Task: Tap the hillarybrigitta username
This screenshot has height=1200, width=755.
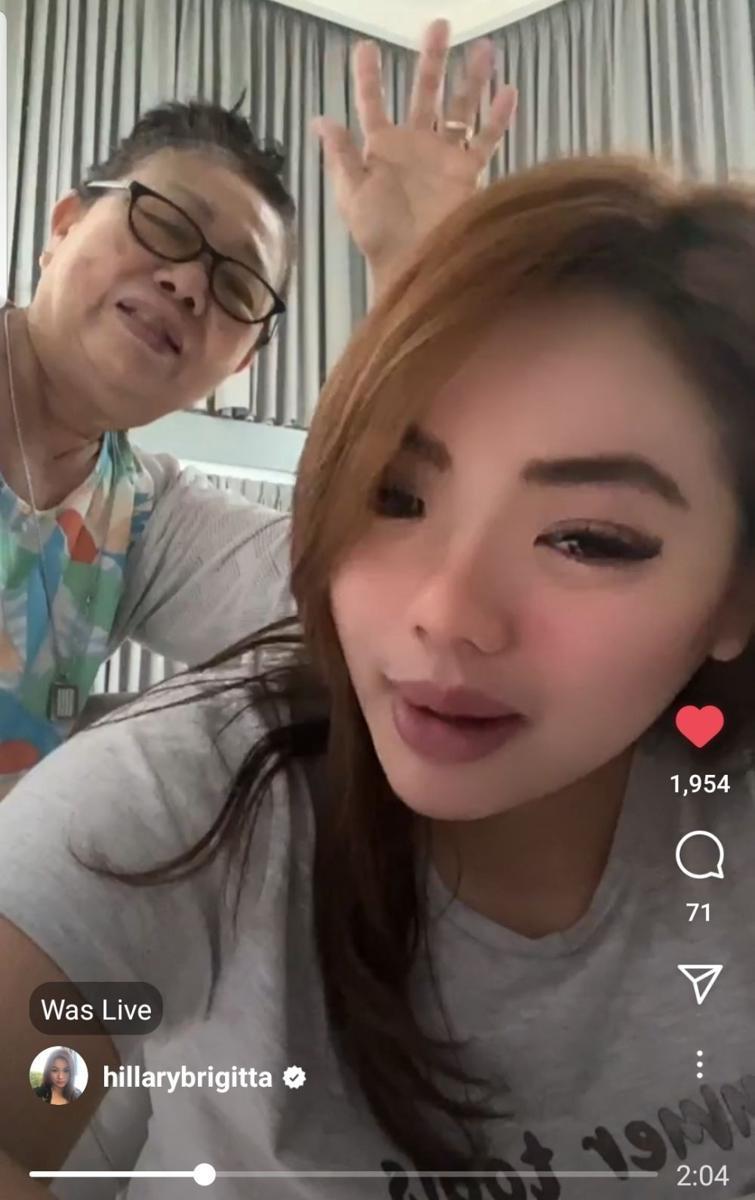Action: click(189, 1077)
